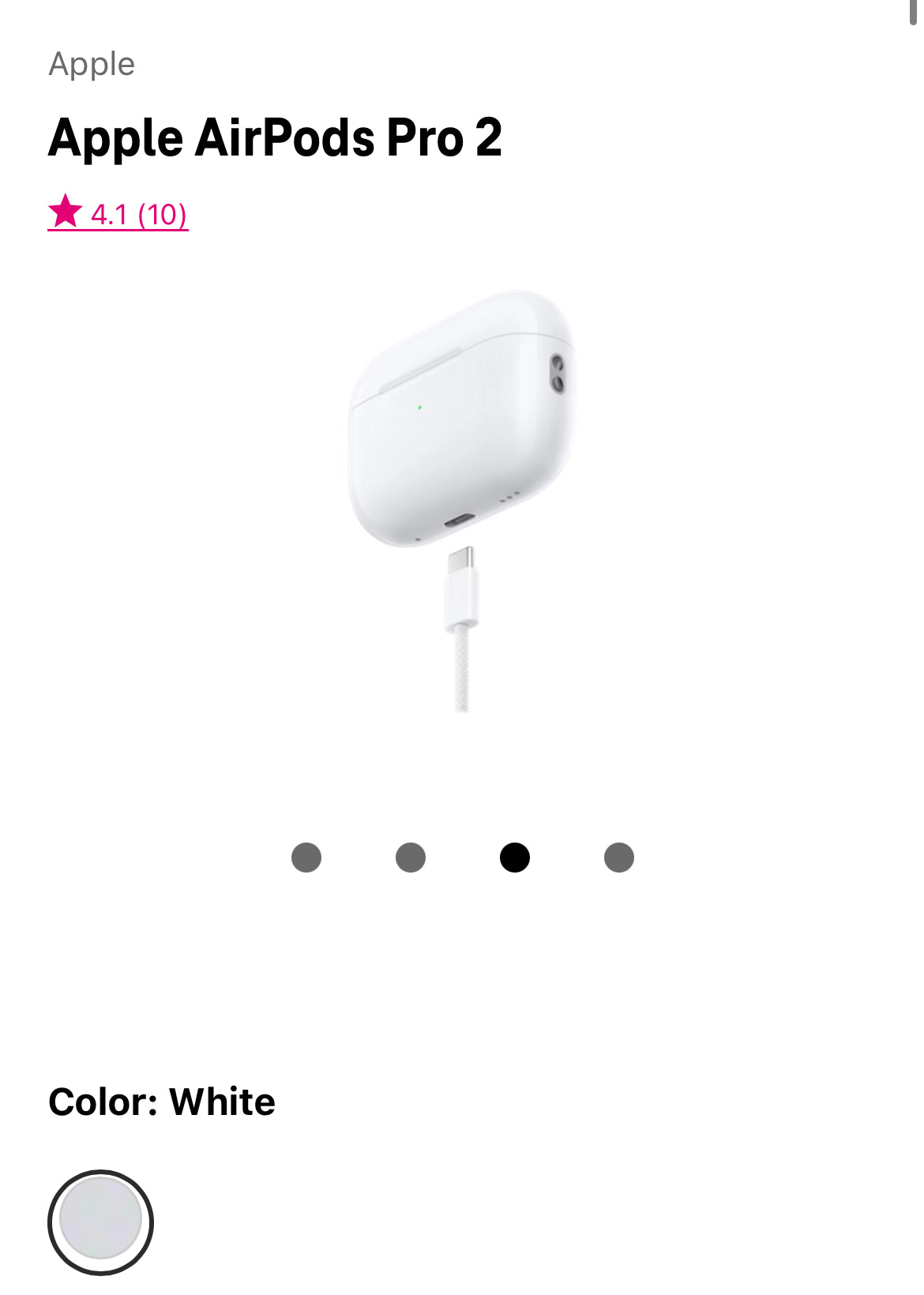Tap the AirPods Pro case product image
This screenshot has width=924, height=1295.
461,442
